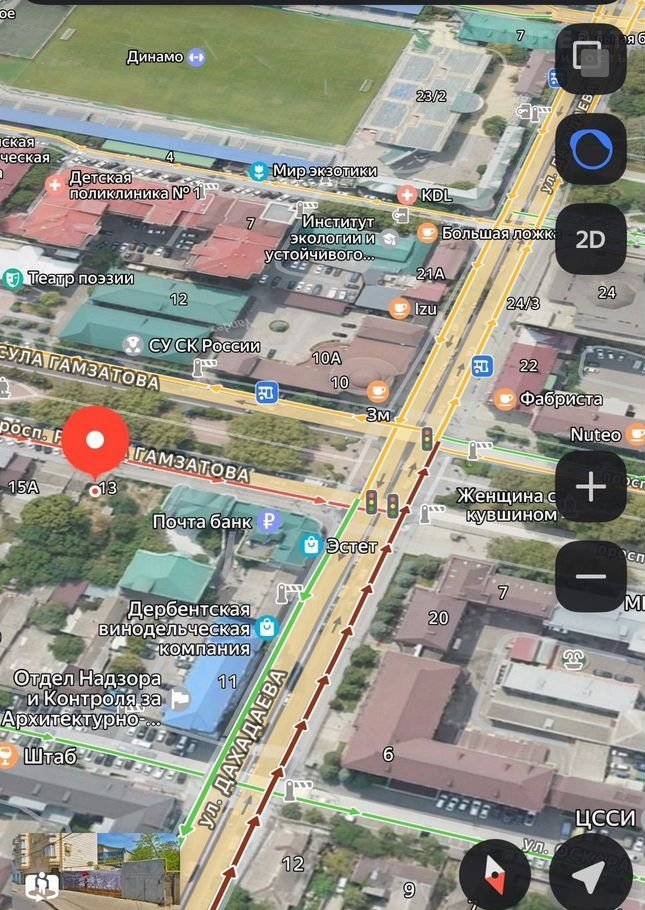Open the Izu cafe marker
645x910 pixels.
[x=399, y=308]
